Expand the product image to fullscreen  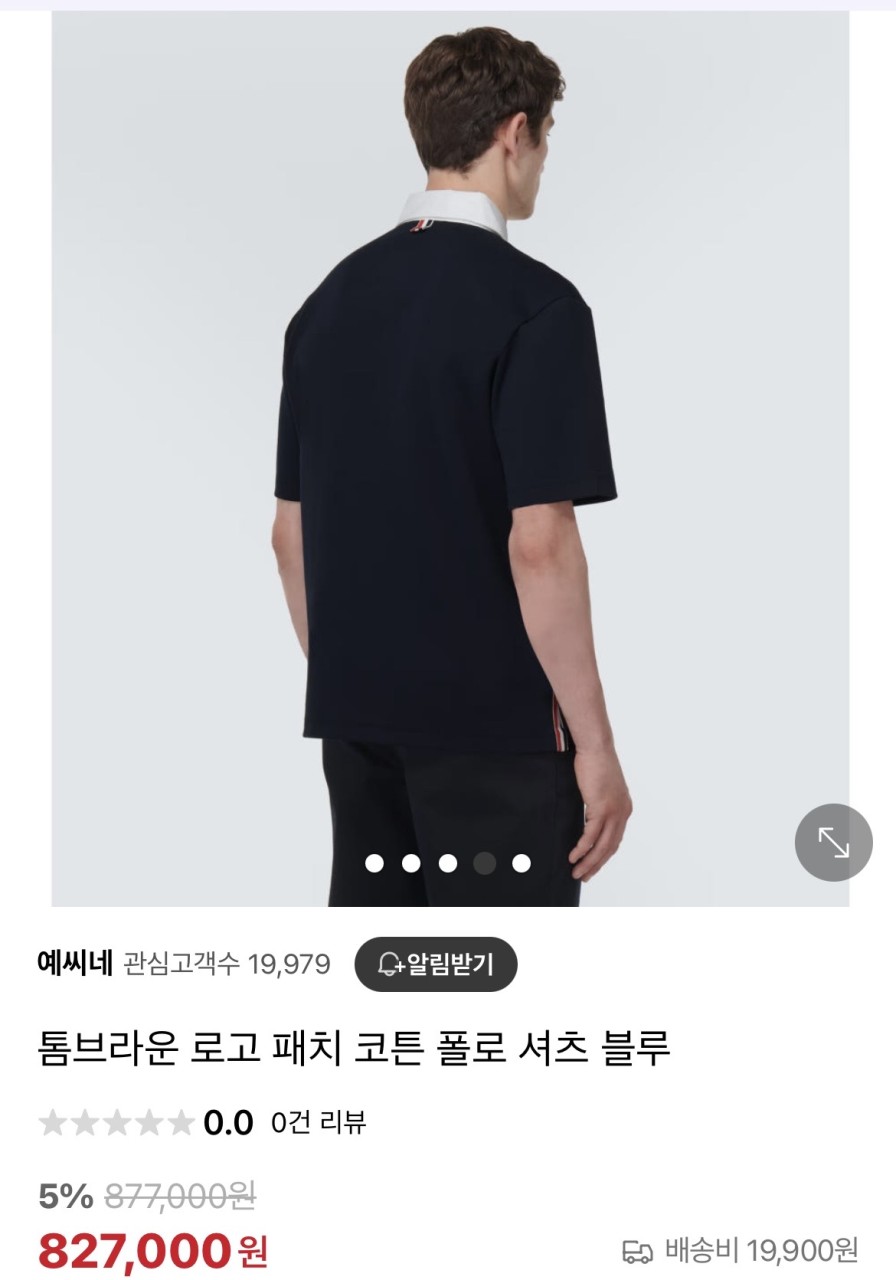[833, 842]
